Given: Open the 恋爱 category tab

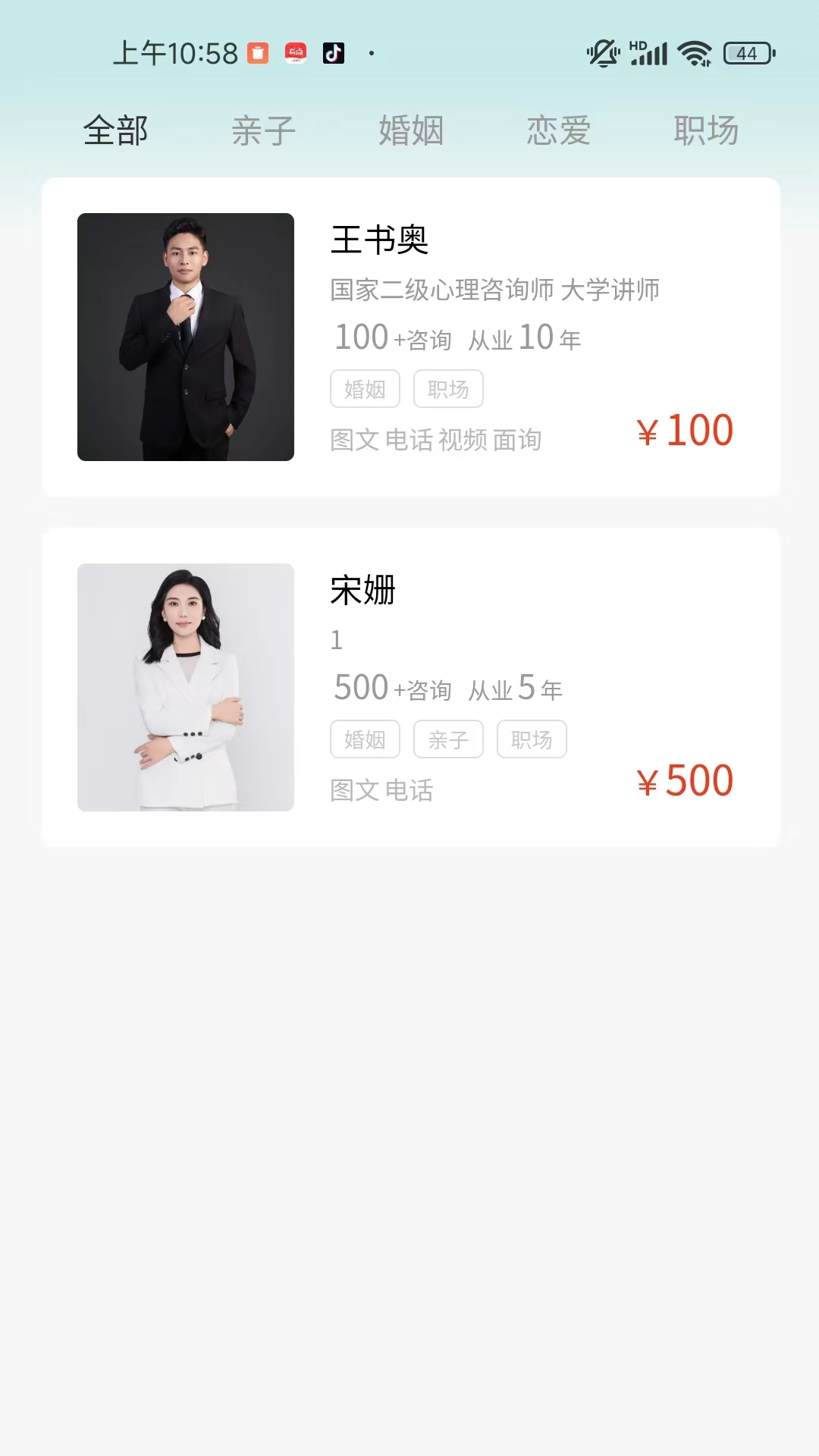Looking at the screenshot, I should click(559, 130).
